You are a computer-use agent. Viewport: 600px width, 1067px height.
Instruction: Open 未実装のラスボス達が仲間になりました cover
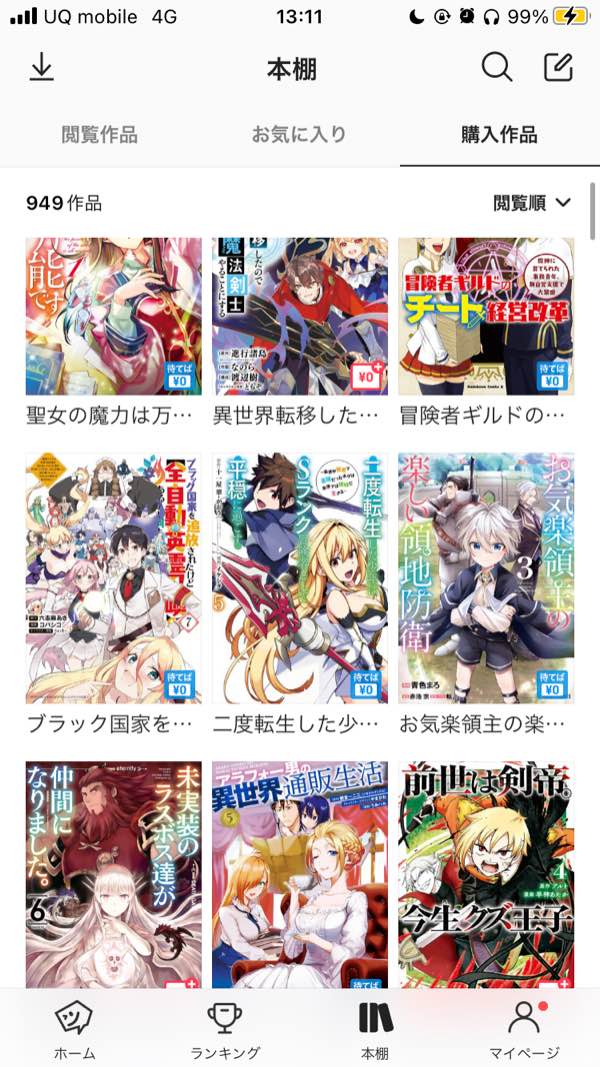tap(113, 875)
